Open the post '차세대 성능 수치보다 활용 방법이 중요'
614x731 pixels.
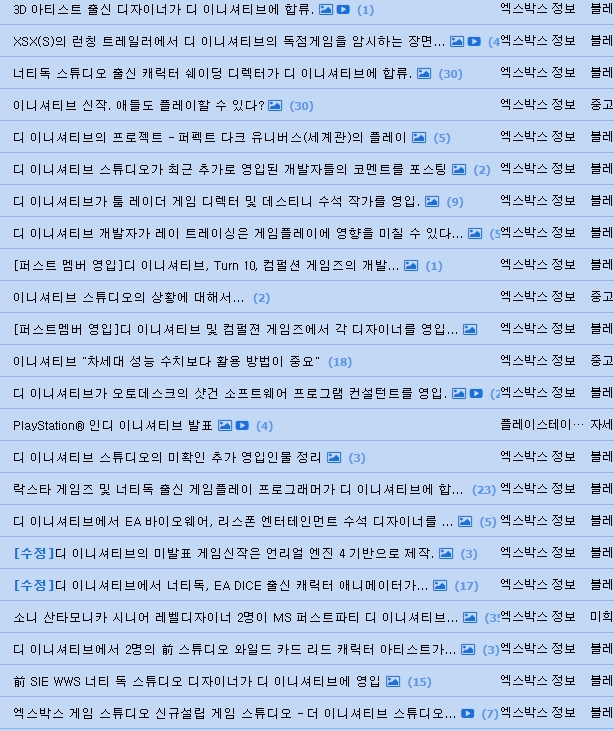pyautogui.click(x=166, y=361)
